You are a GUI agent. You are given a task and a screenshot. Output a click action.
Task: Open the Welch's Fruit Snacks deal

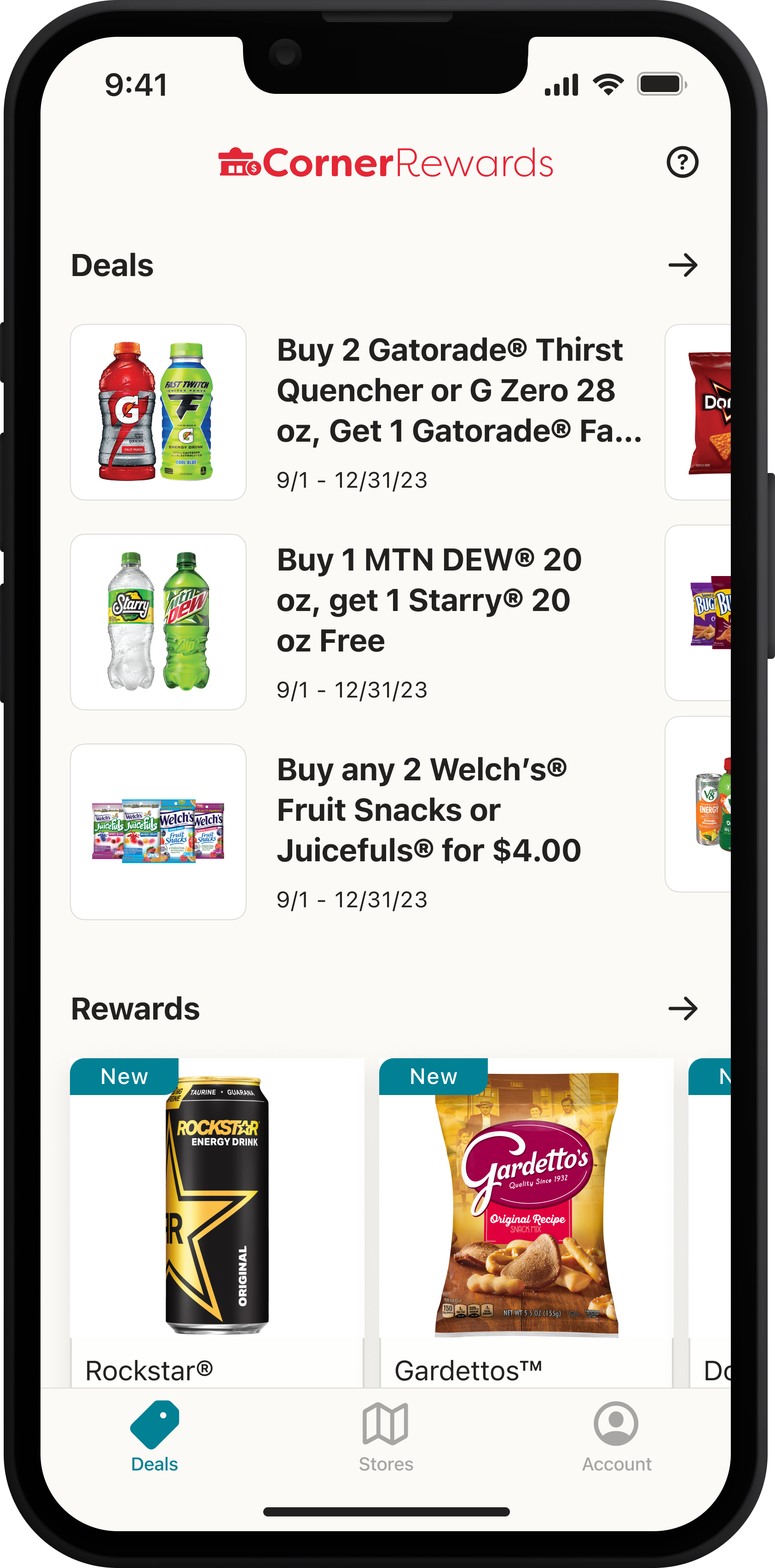(x=356, y=831)
